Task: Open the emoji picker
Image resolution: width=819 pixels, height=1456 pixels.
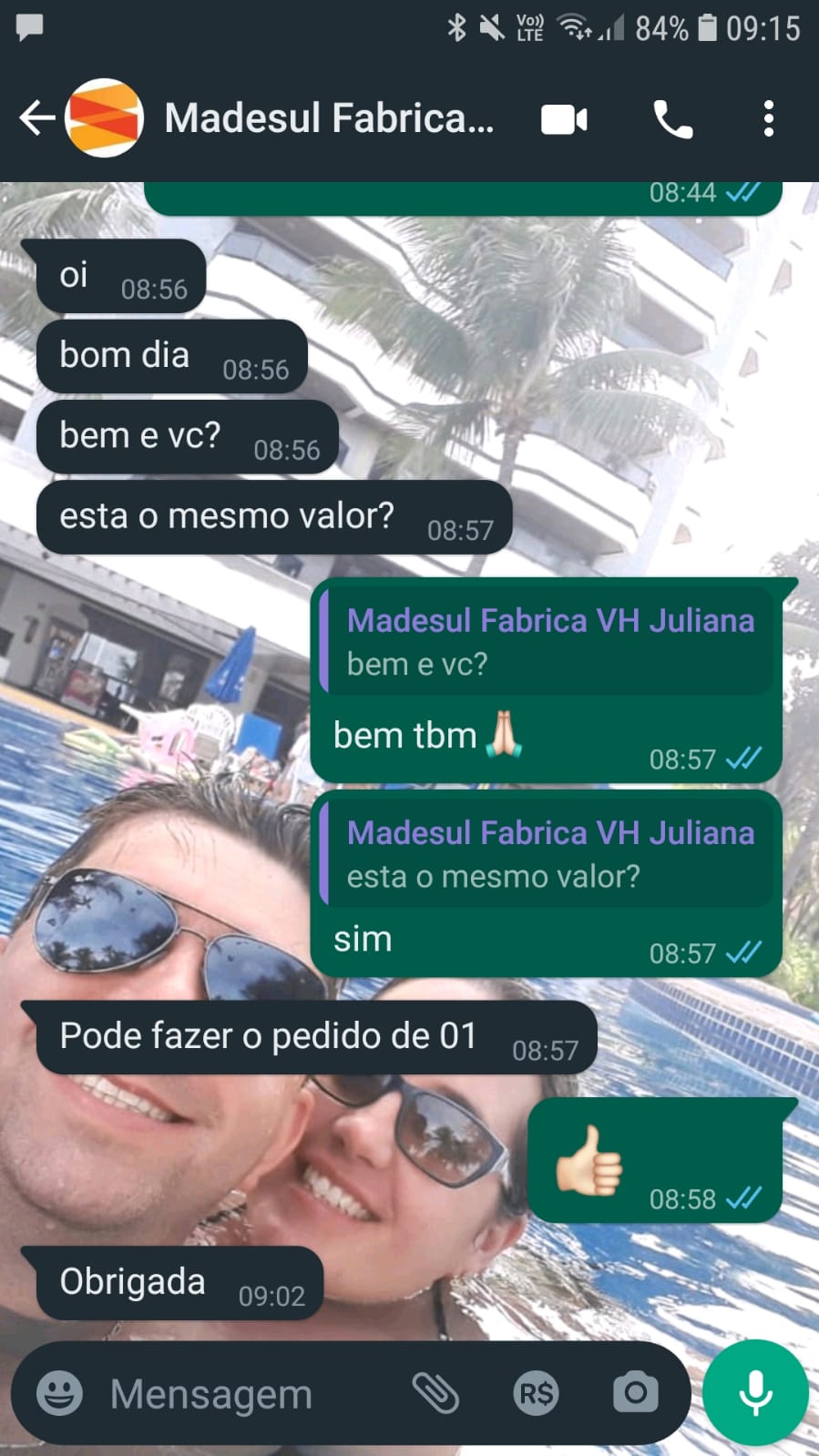Action: [60, 1393]
